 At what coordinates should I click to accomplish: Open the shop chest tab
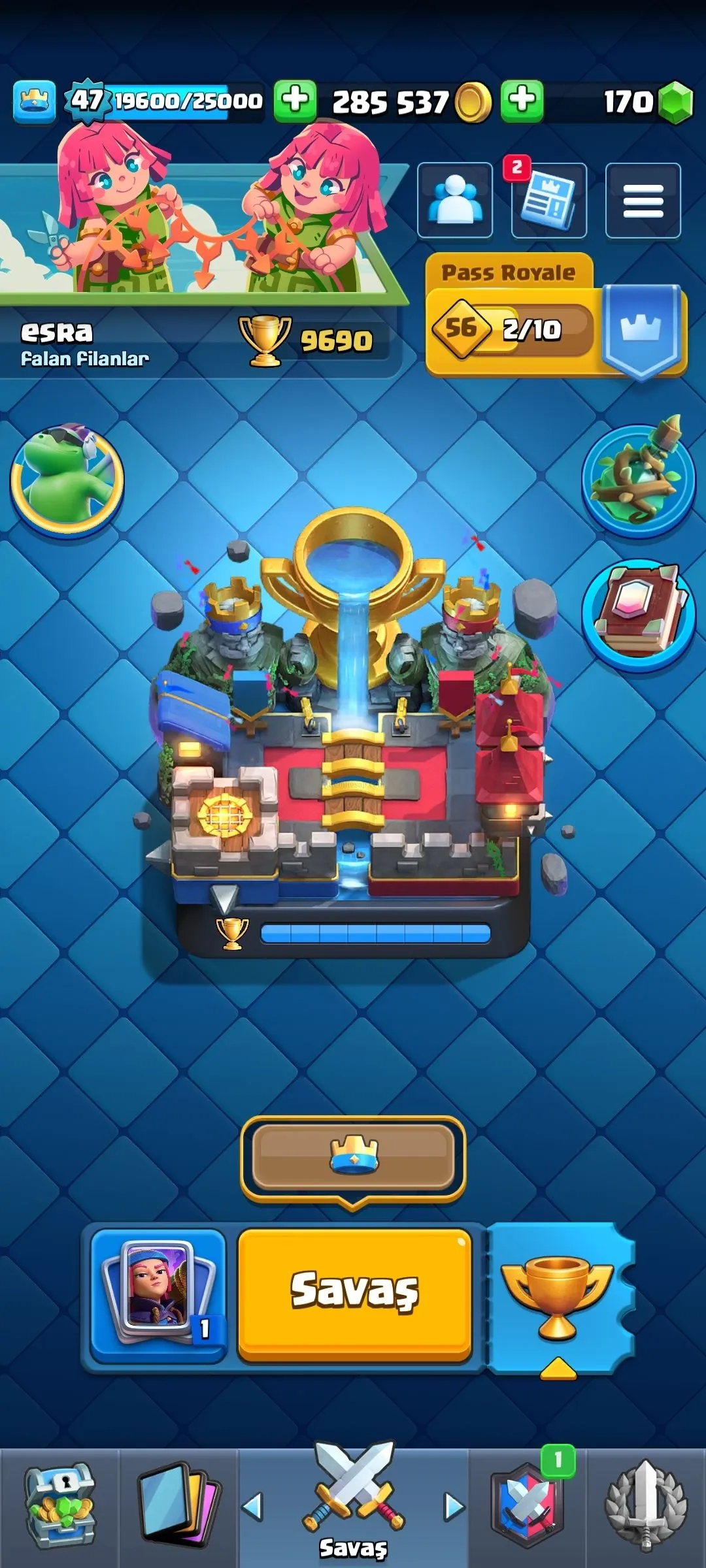(59, 1507)
